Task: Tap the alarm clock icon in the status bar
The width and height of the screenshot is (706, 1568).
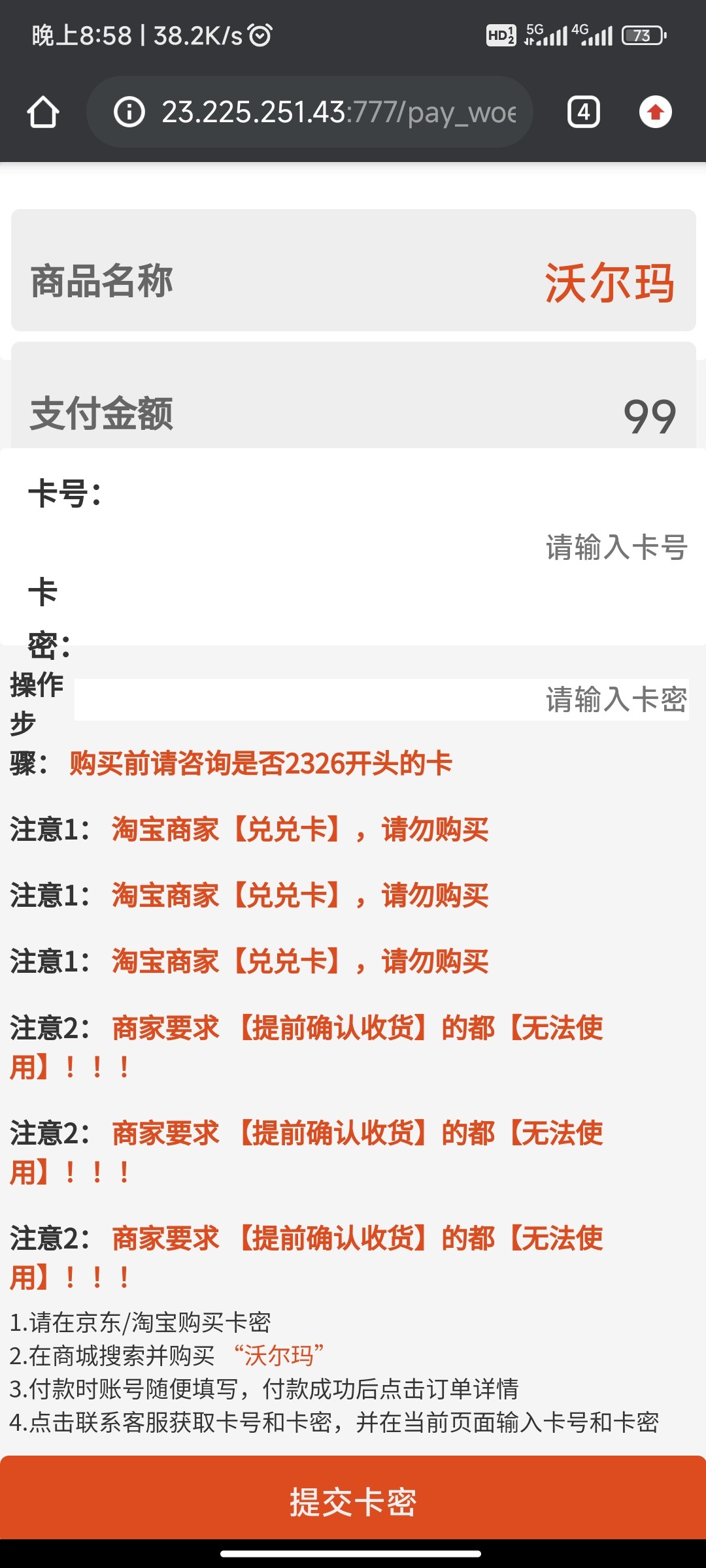Action: click(261, 36)
